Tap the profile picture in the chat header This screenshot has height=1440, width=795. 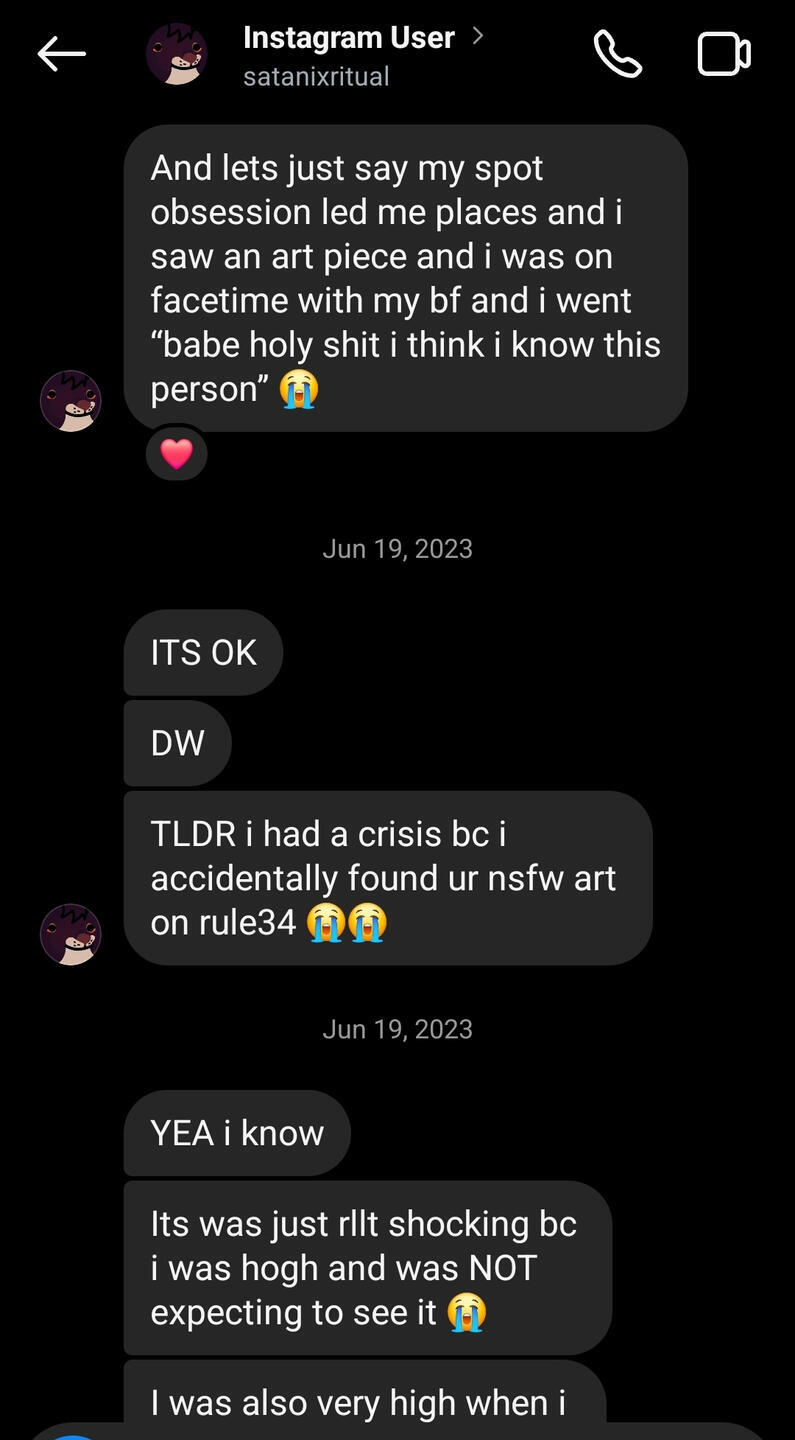177,54
